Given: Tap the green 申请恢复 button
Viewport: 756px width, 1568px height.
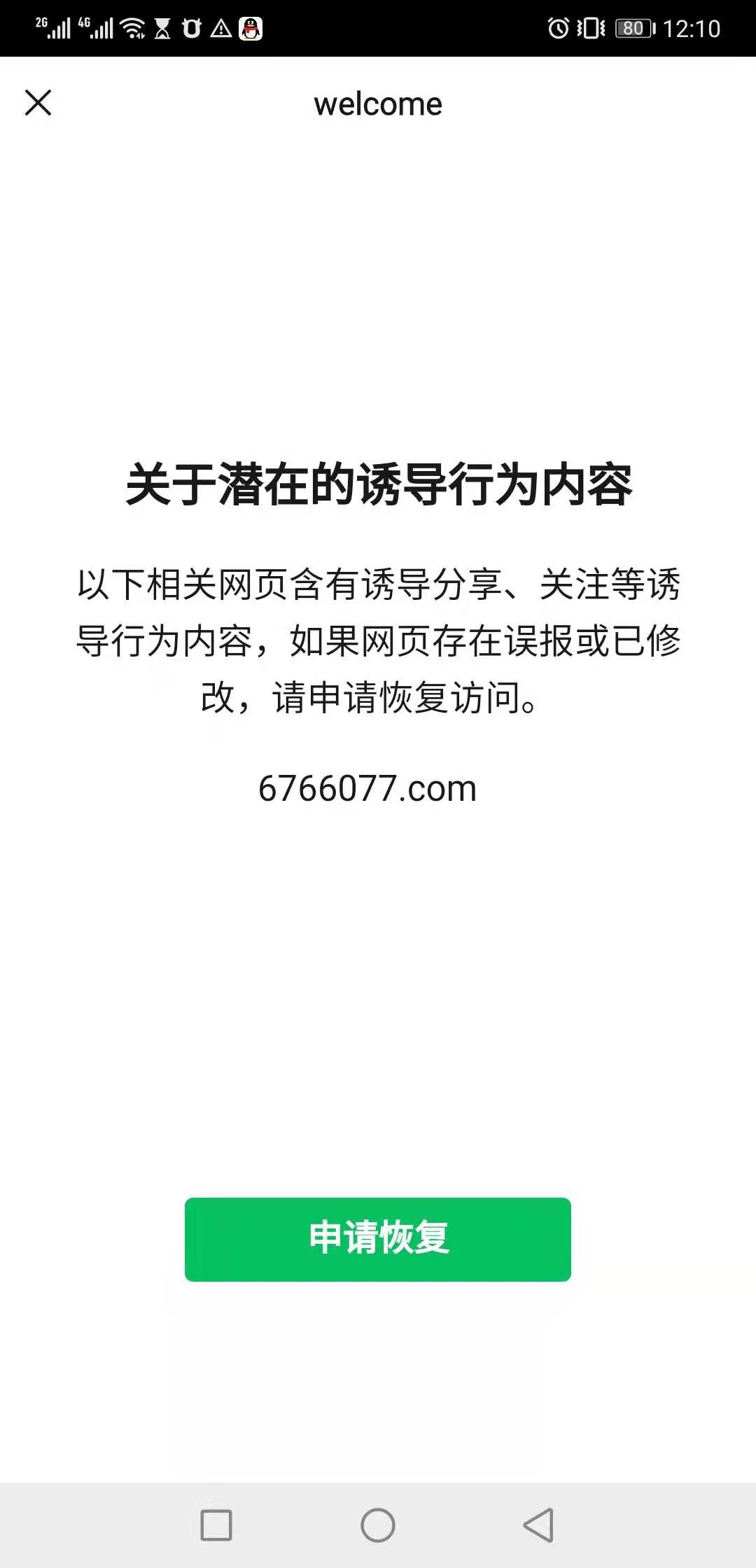Looking at the screenshot, I should (x=378, y=1239).
